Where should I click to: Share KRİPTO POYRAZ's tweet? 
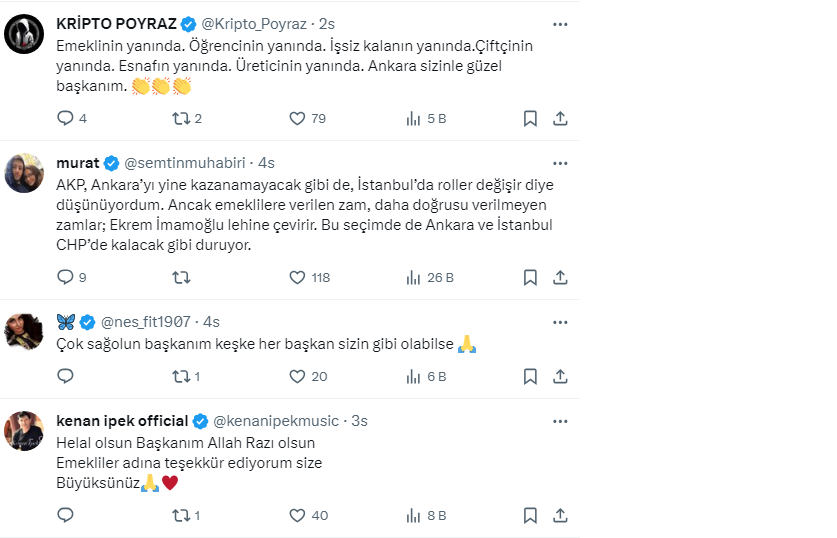pos(560,118)
